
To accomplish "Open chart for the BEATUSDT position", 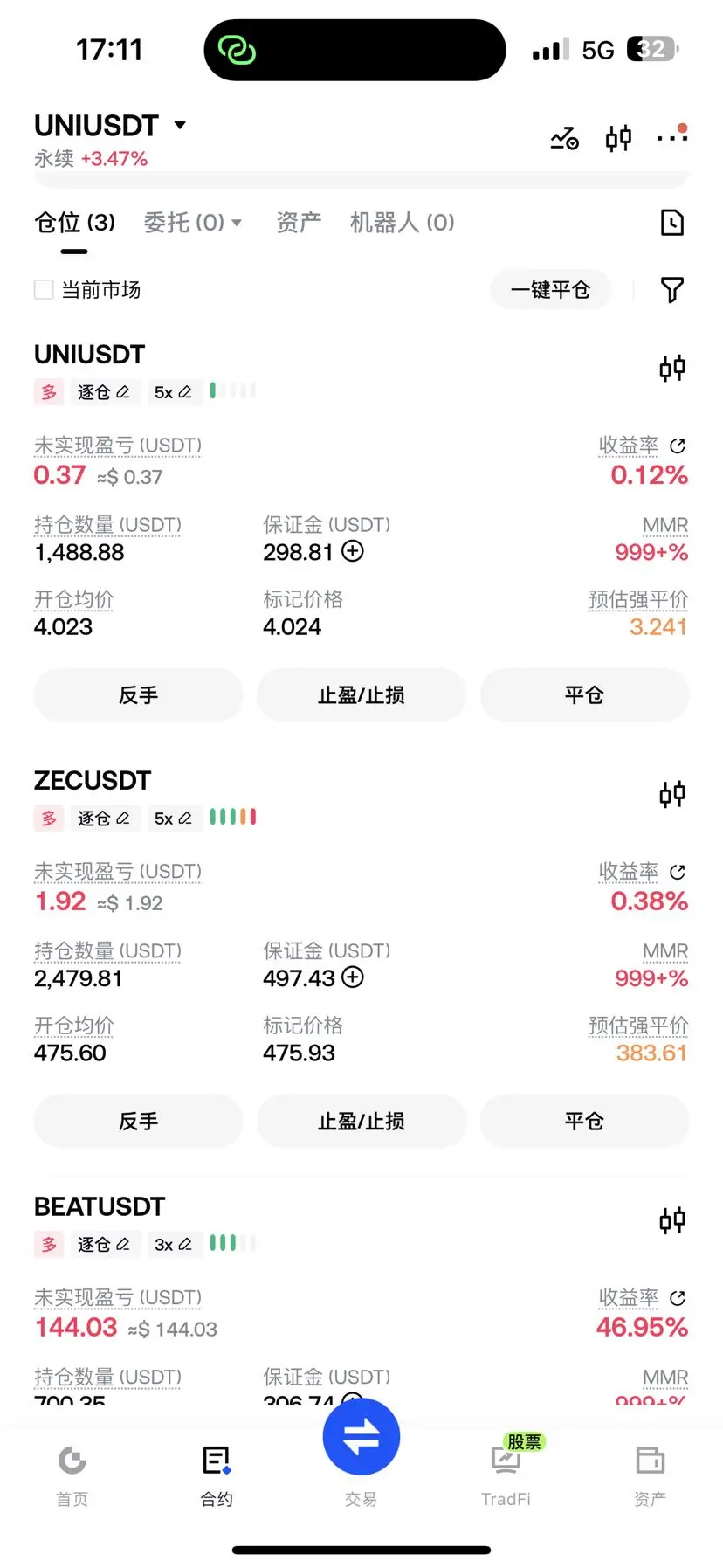I will (x=672, y=1220).
